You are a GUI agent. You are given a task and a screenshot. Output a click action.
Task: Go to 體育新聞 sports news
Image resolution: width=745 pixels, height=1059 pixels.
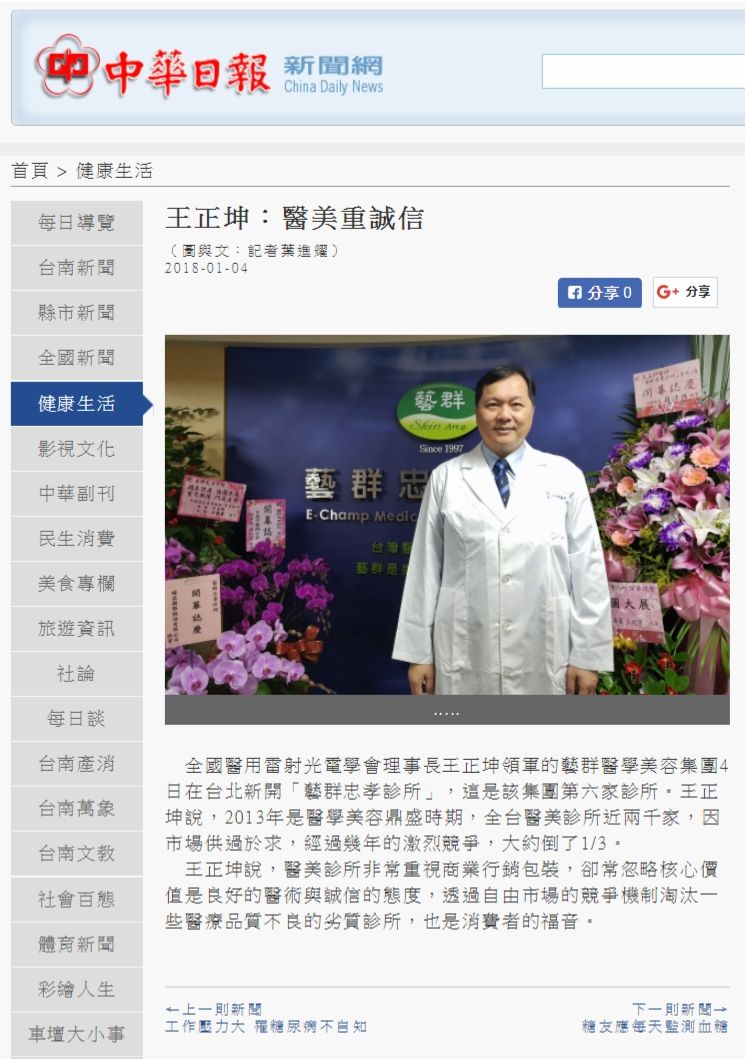pos(77,944)
